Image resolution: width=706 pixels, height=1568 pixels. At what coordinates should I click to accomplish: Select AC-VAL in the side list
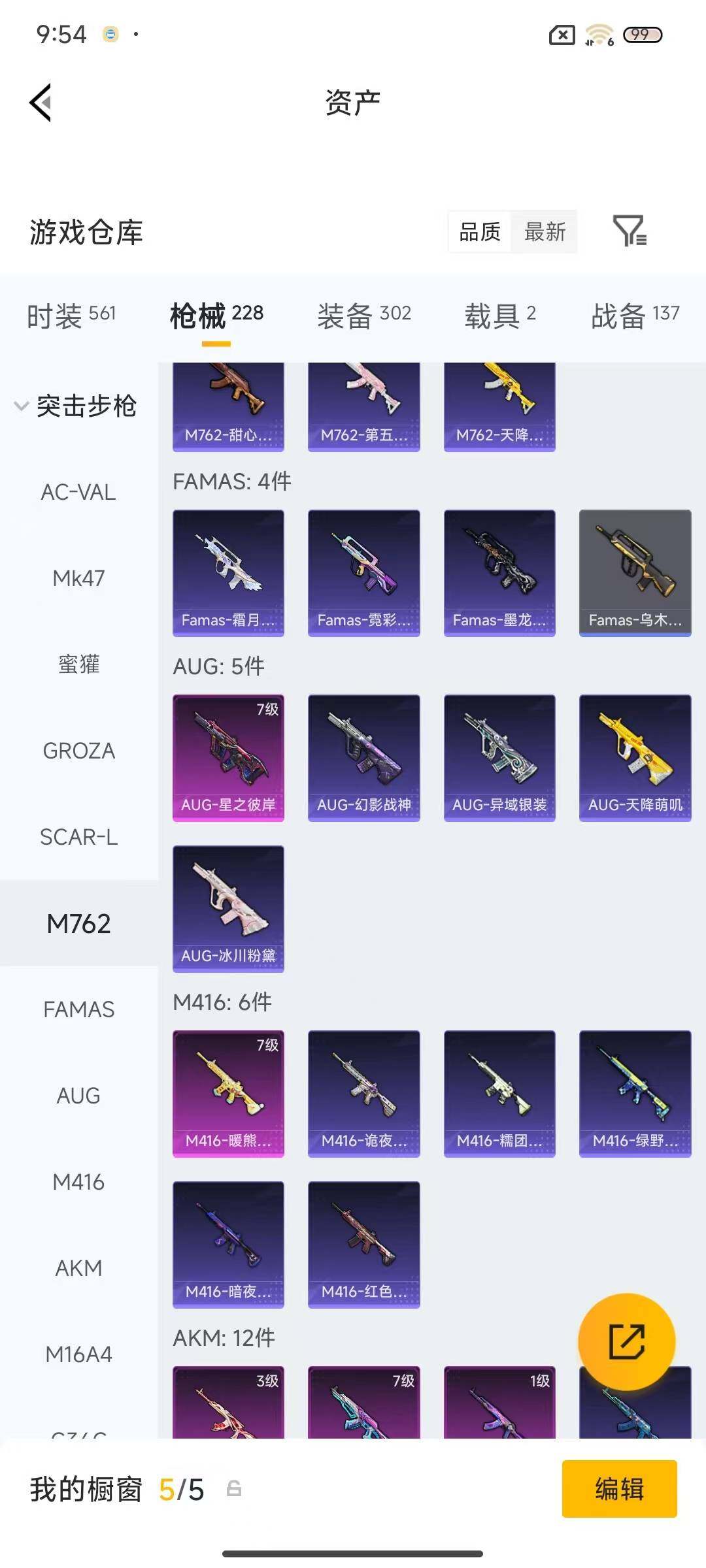[x=78, y=492]
